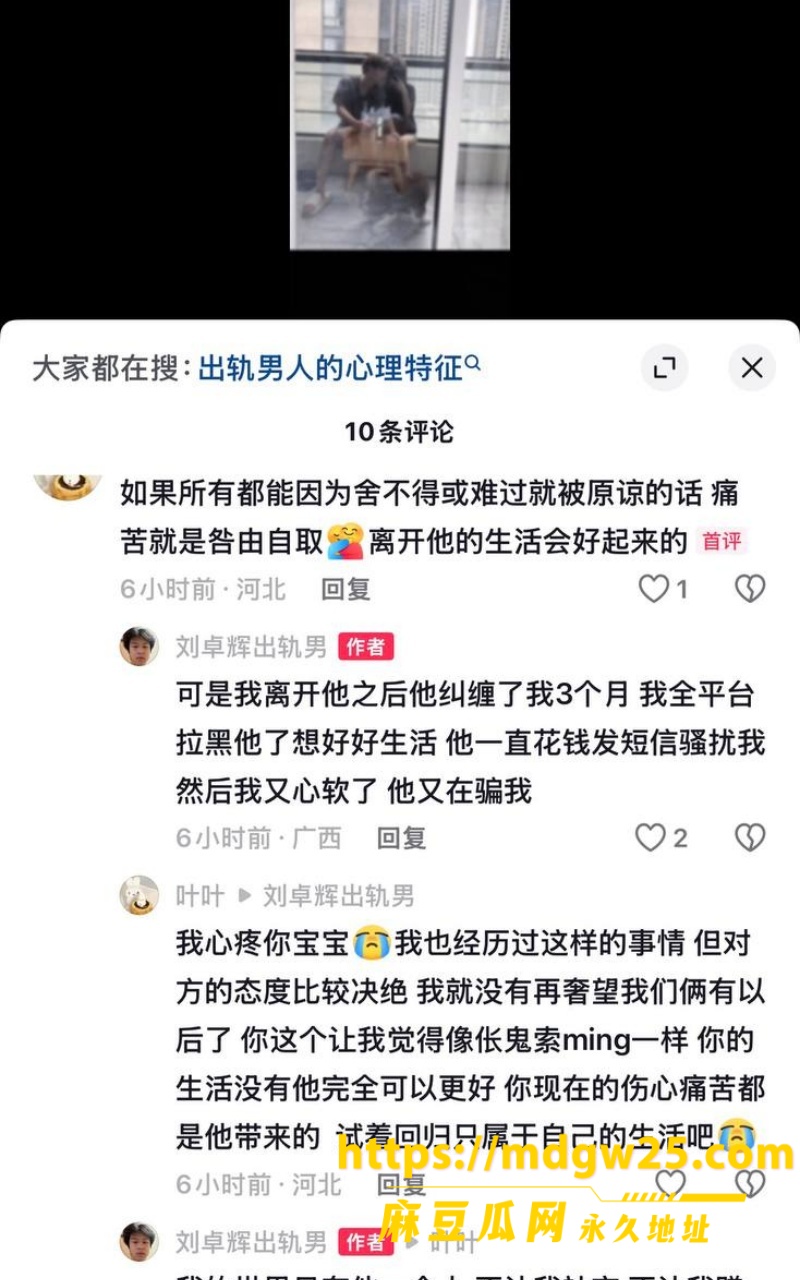Open the video thumbnail above comments
Viewport: 800px width, 1280px height.
tap(400, 124)
